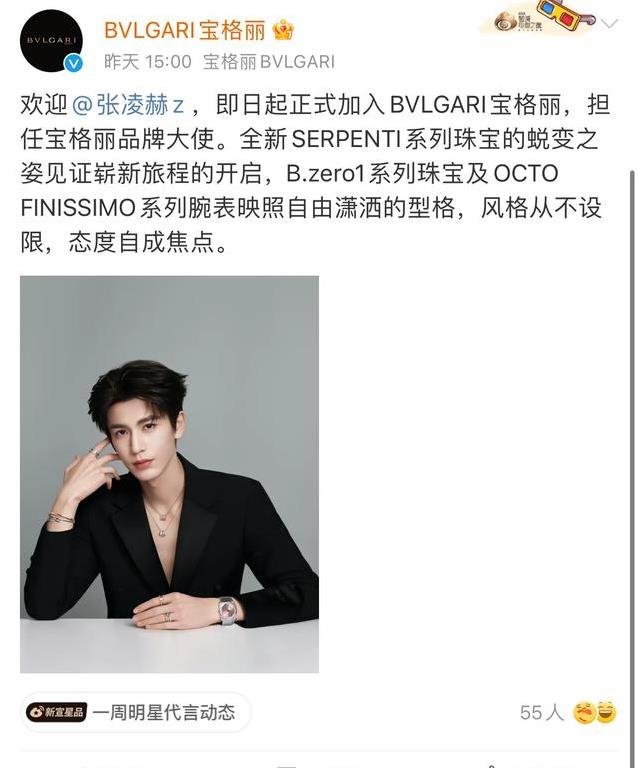Open the 一周明星代言动态 topic chip
Viewport: 638px width, 768px height.
click(135, 712)
